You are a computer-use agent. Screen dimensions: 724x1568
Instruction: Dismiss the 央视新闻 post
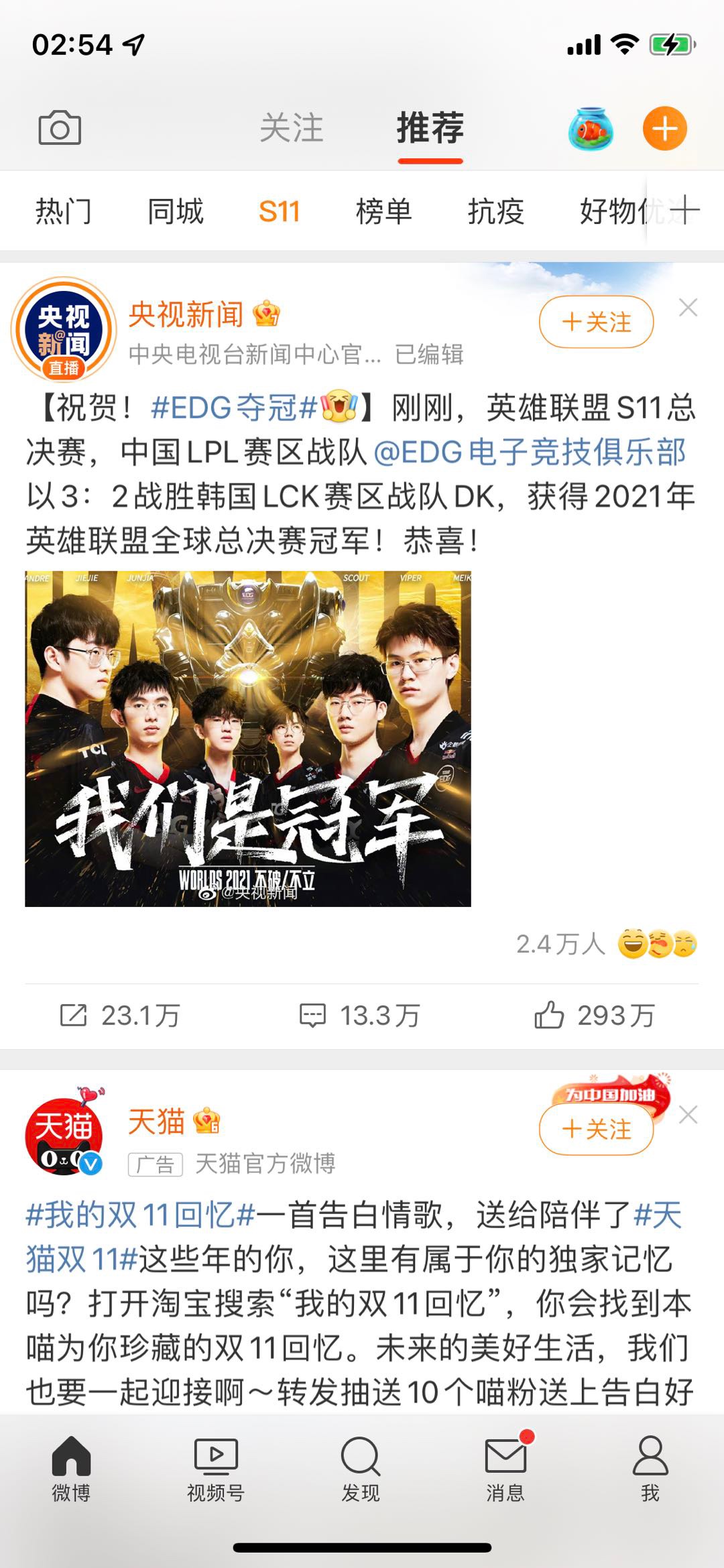tap(688, 308)
